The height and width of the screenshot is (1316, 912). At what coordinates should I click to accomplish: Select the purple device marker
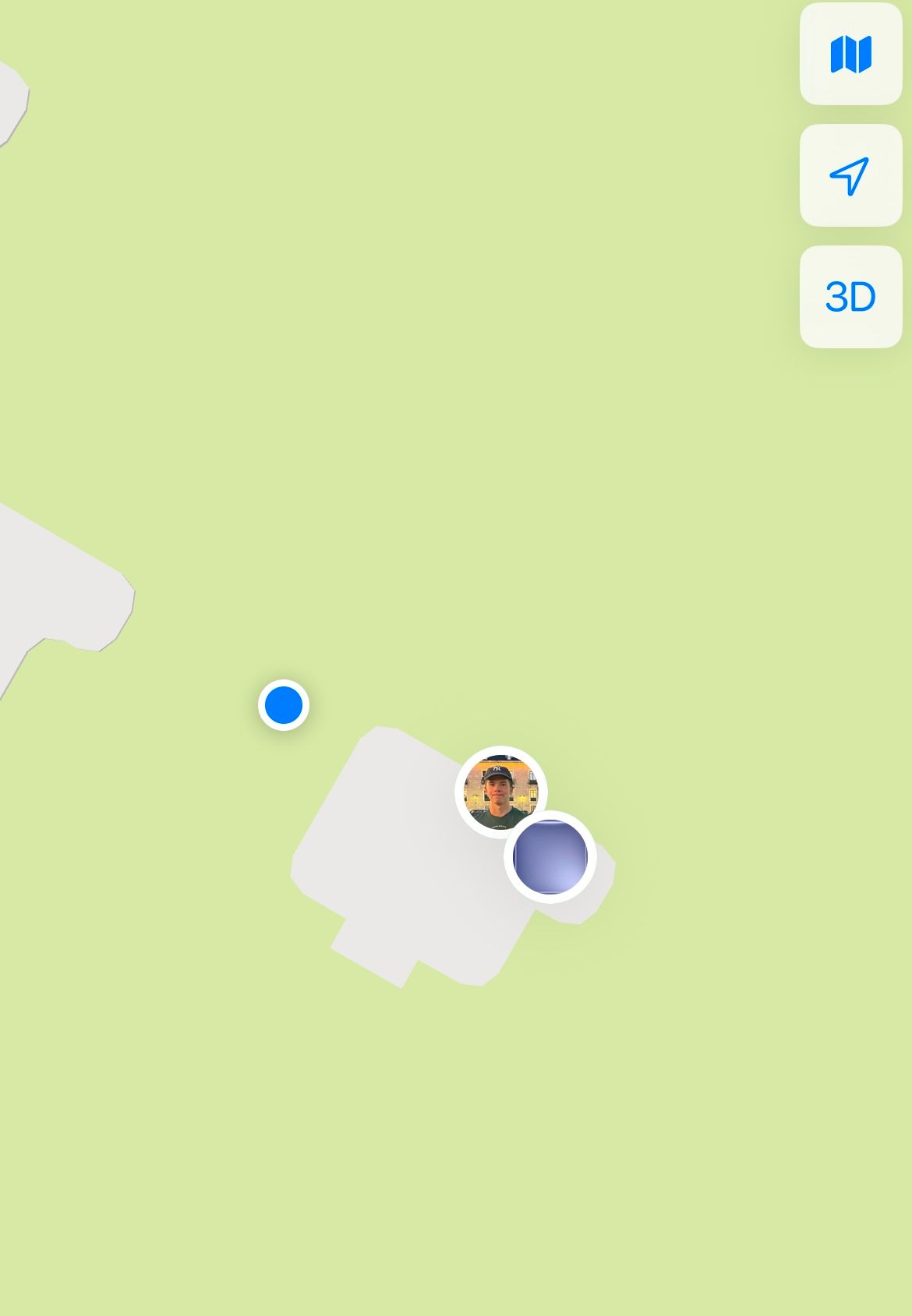(x=550, y=857)
